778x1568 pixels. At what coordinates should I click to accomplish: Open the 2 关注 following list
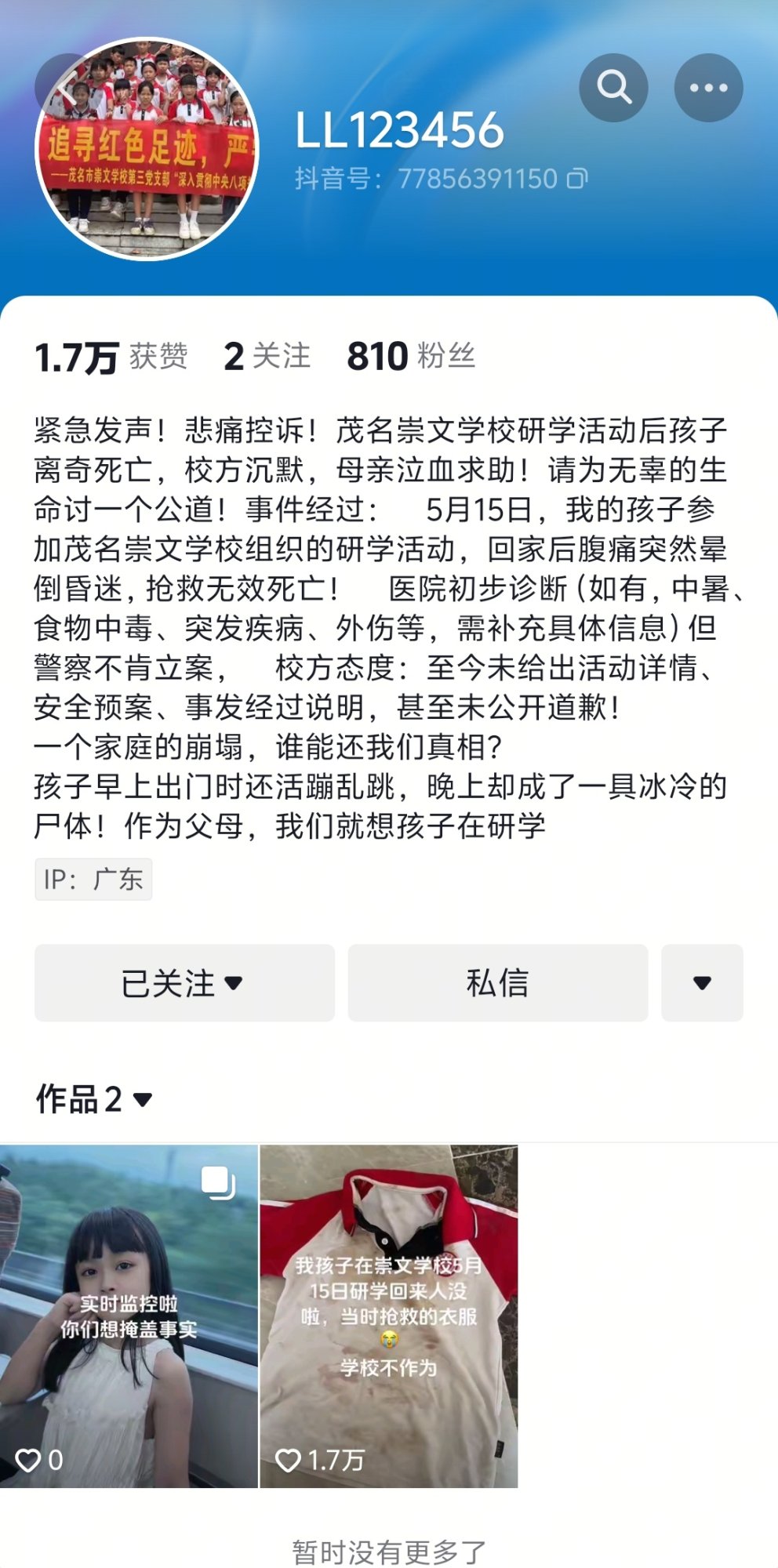point(267,356)
